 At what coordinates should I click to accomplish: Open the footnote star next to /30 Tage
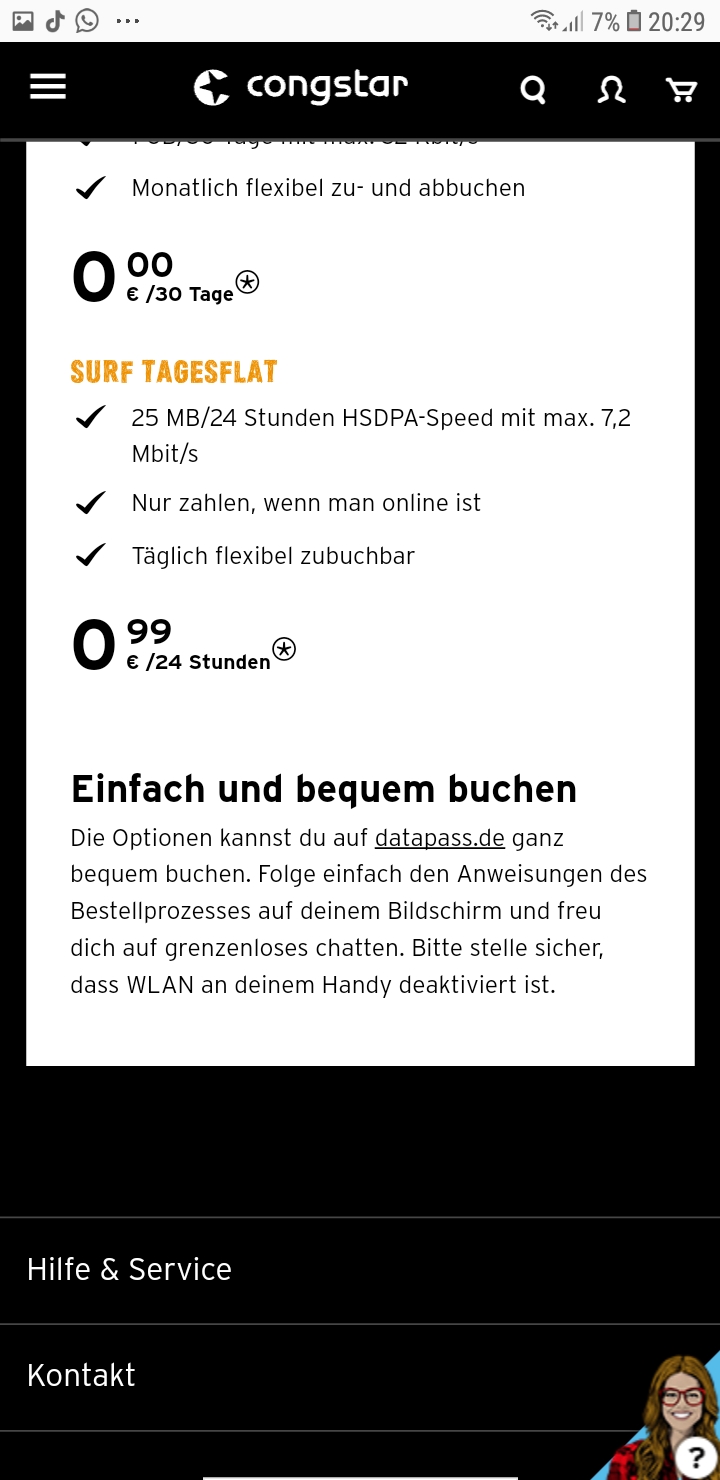247,282
